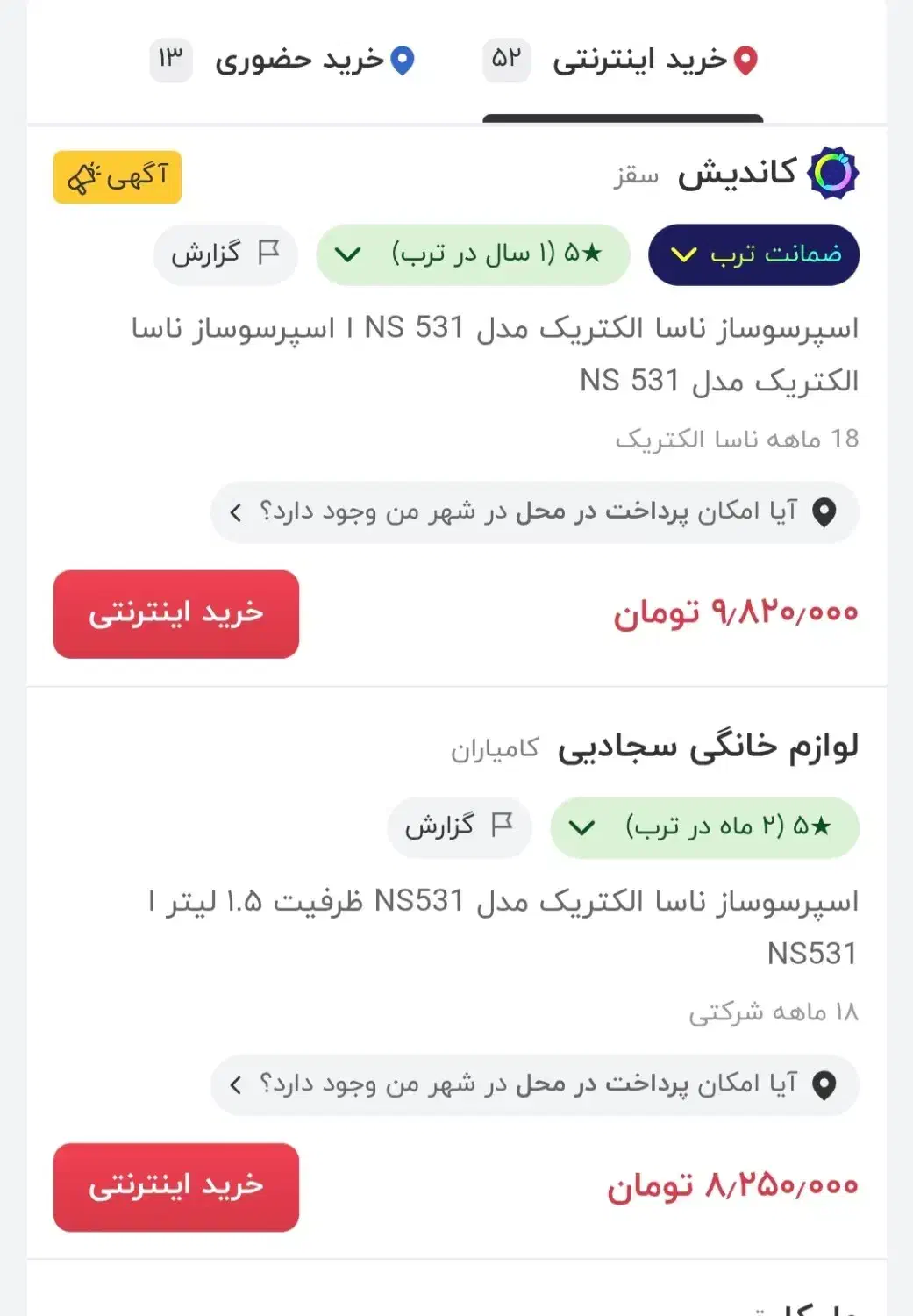Open the گزارش report option for کاندیش
This screenshot has height=1316, width=913.
pyautogui.click(x=225, y=254)
